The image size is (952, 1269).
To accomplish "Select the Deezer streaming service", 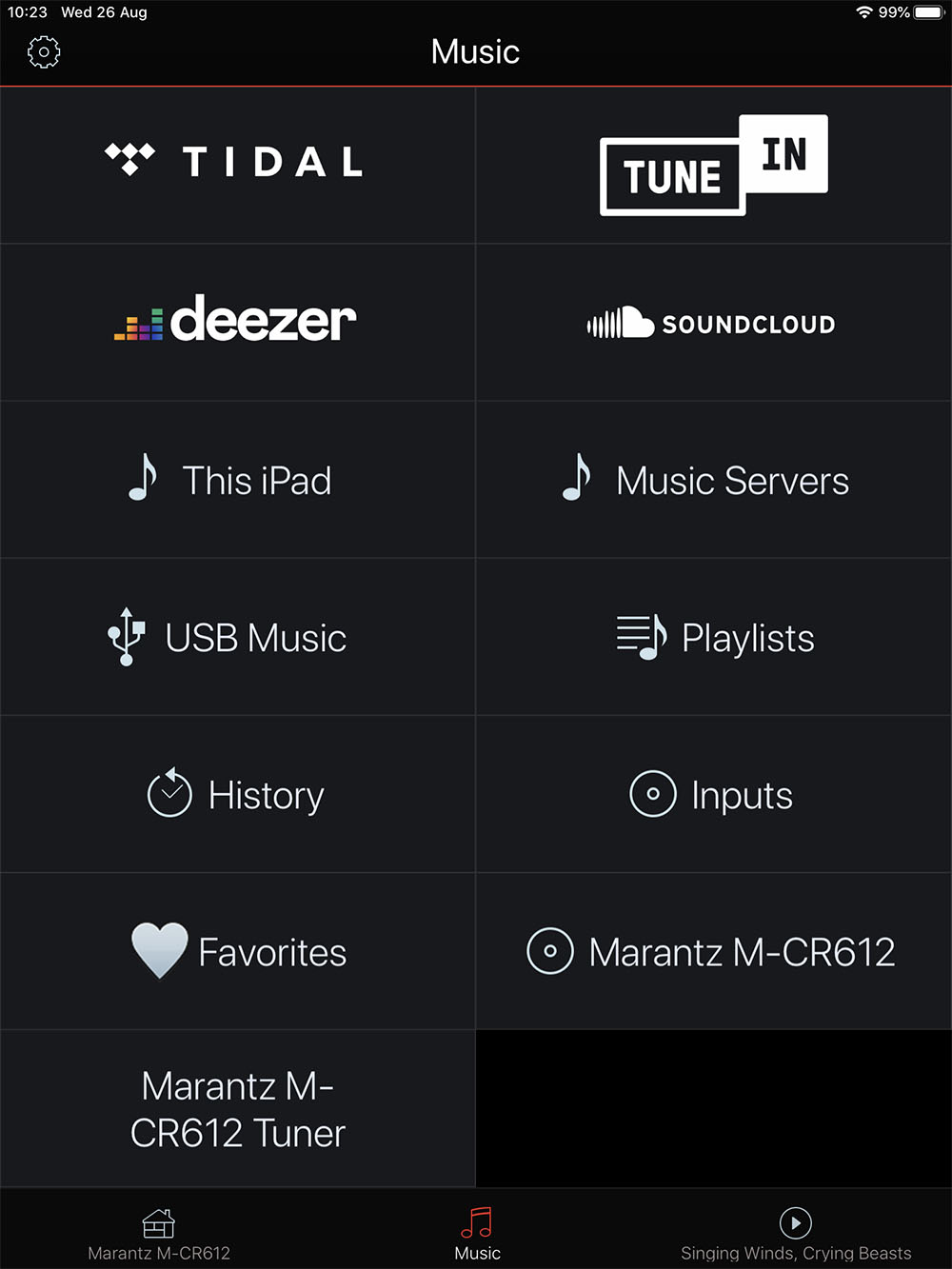I will tap(237, 321).
